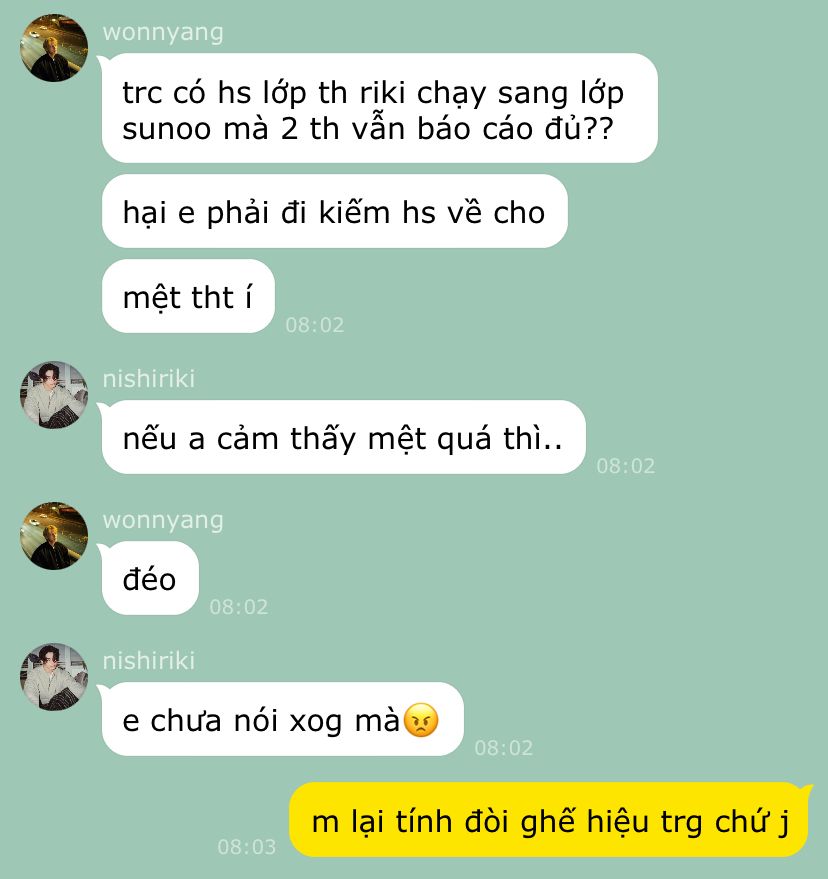Screen dimensions: 828x879
Task: View nishiriki's profile photo beside 'e chưa nói xog'
Action: pyautogui.click(x=54, y=677)
